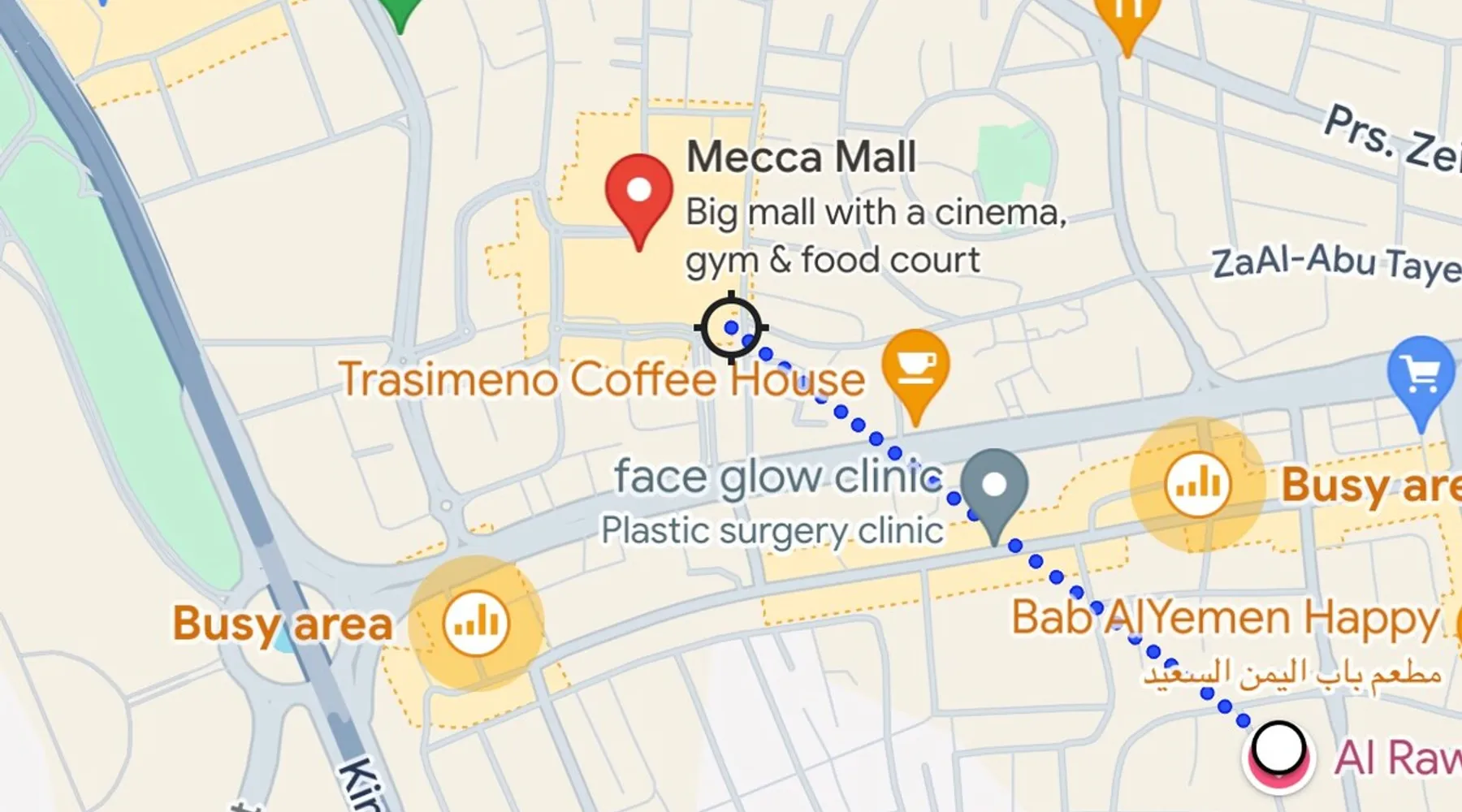The height and width of the screenshot is (812, 1462).
Task: Open the blue shopping cart pin
Action: pos(1421,374)
